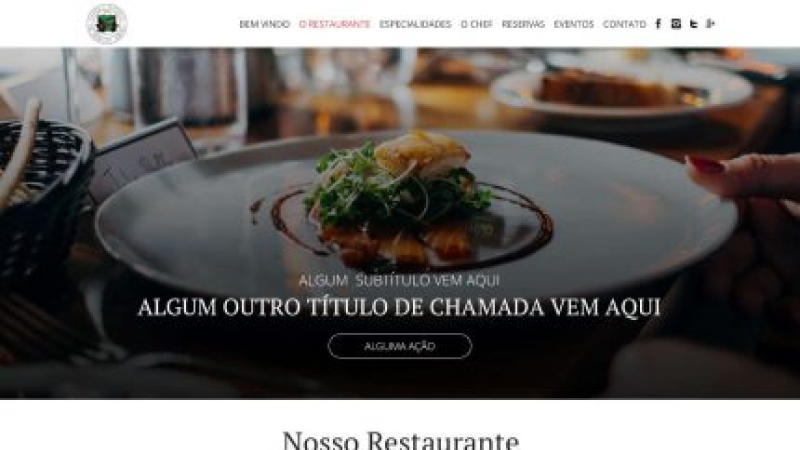Switch to the Eventos section
Image resolution: width=800 pixels, height=450 pixels.
[573, 24]
